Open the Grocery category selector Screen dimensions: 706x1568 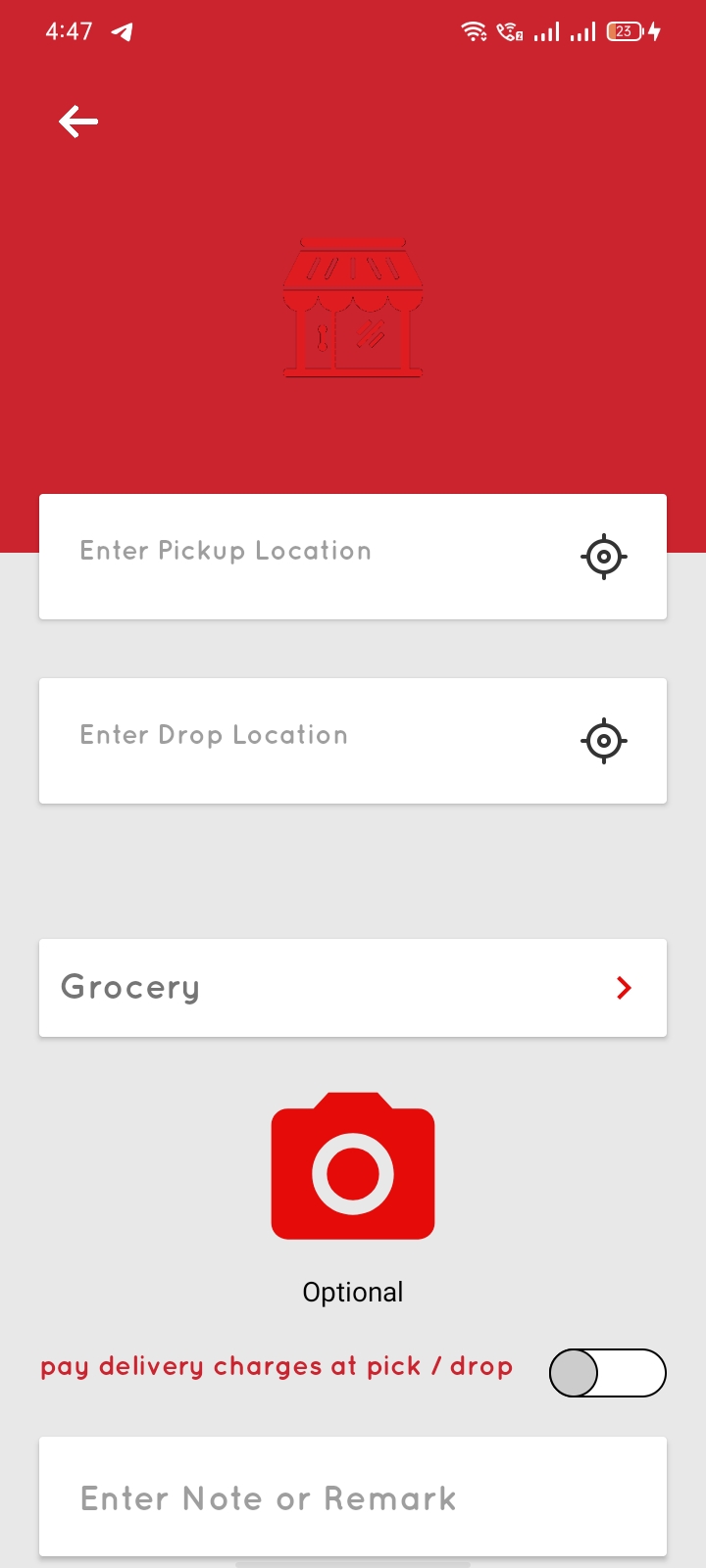353,988
